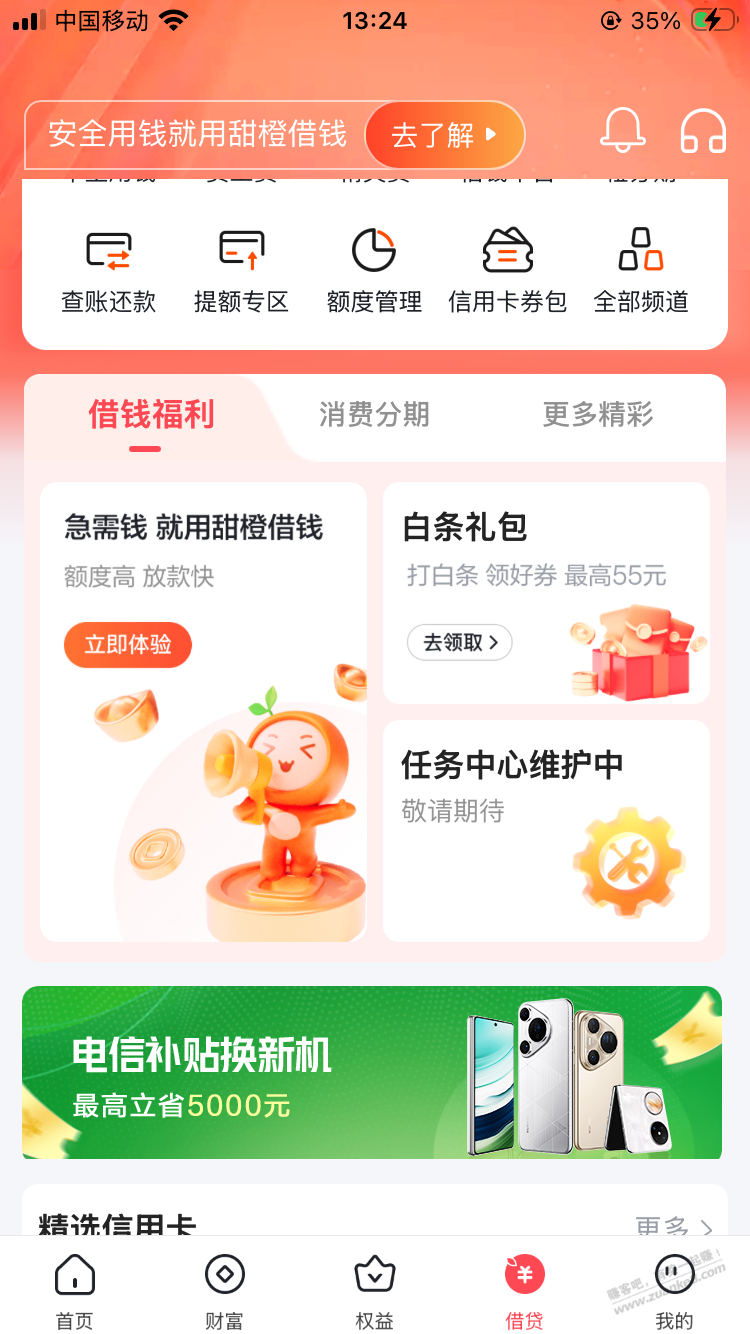The width and height of the screenshot is (750, 1334).
Task: Open 信用卡券包
Action: [x=507, y=270]
